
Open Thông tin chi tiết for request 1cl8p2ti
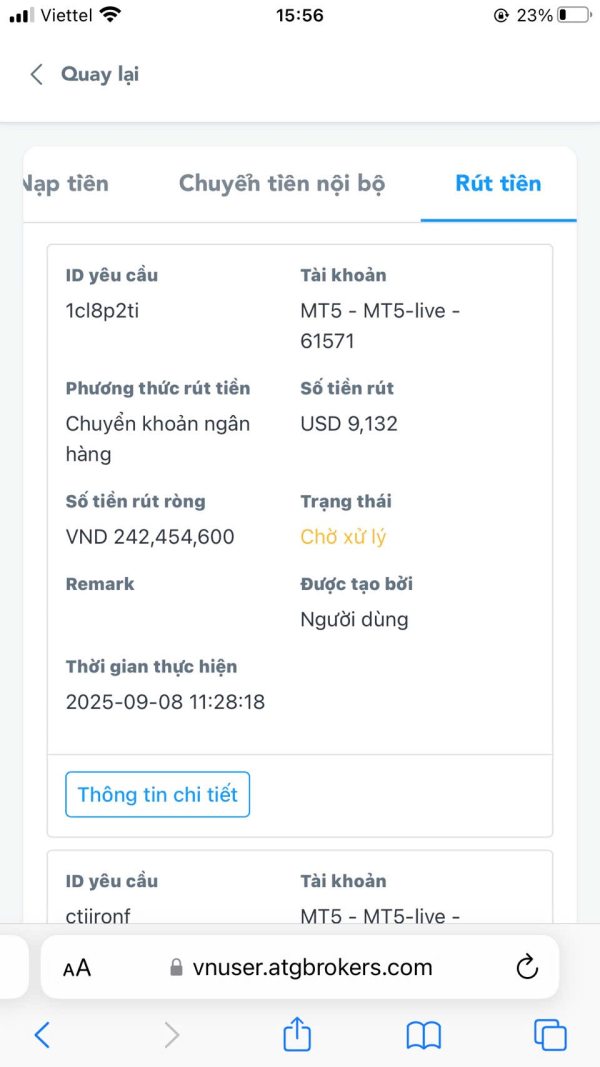pos(157,794)
